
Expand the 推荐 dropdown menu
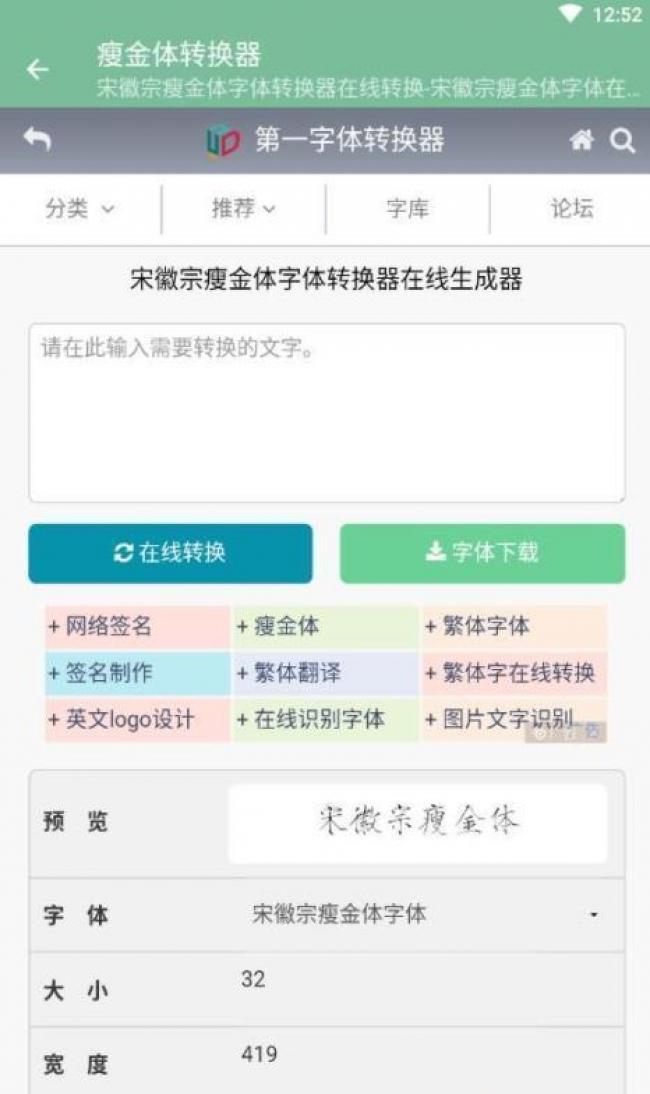point(243,209)
